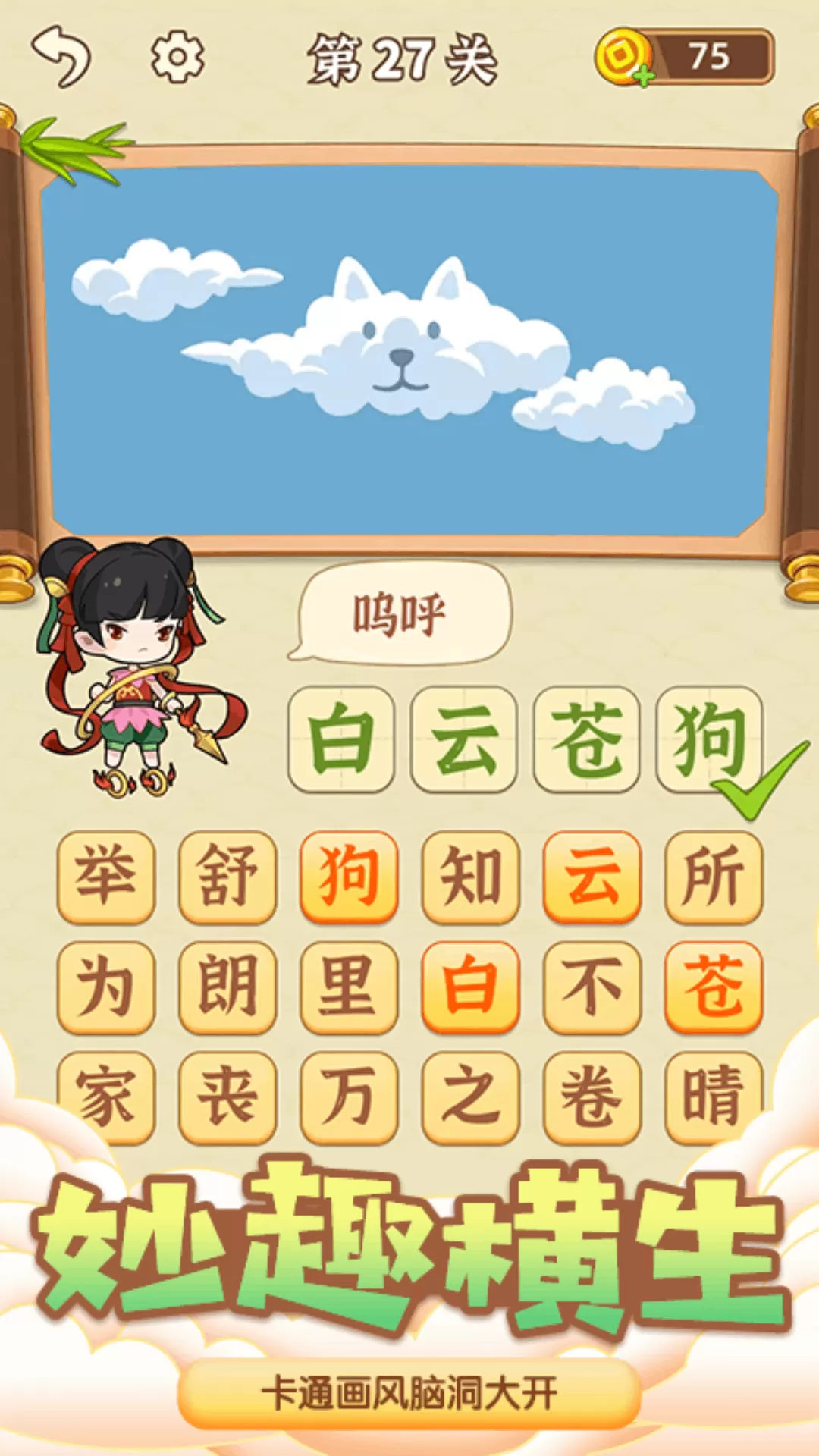Screen dimensions: 819x1456
Task: Open the settings gear
Action: 177,56
